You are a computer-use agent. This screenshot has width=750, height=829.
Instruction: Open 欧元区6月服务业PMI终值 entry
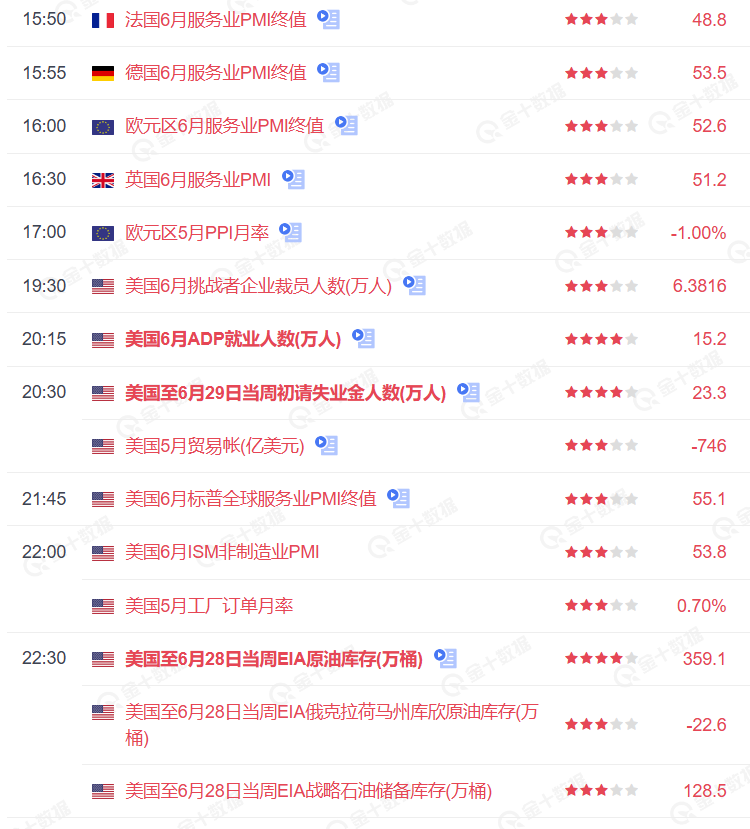[224, 126]
